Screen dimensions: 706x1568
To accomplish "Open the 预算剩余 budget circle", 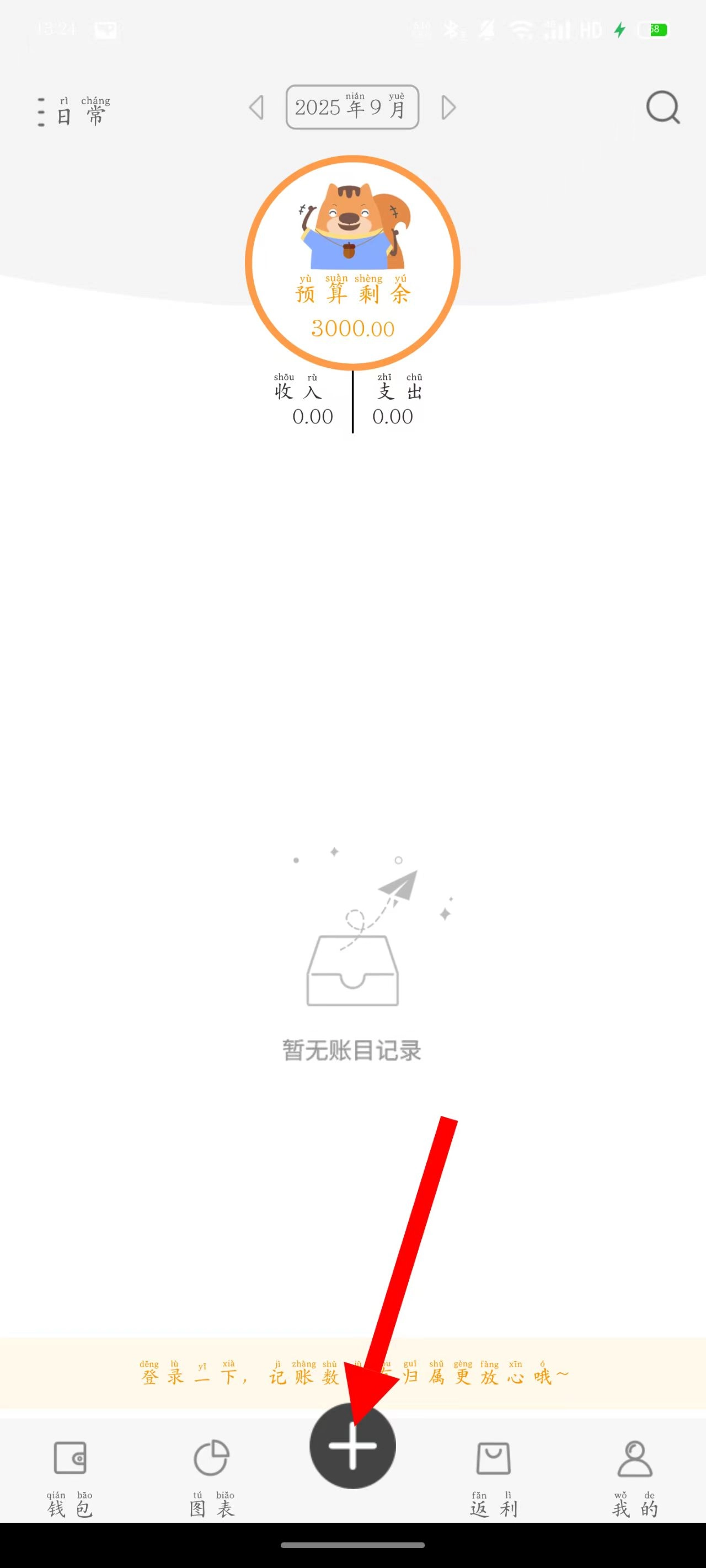I will [352, 263].
